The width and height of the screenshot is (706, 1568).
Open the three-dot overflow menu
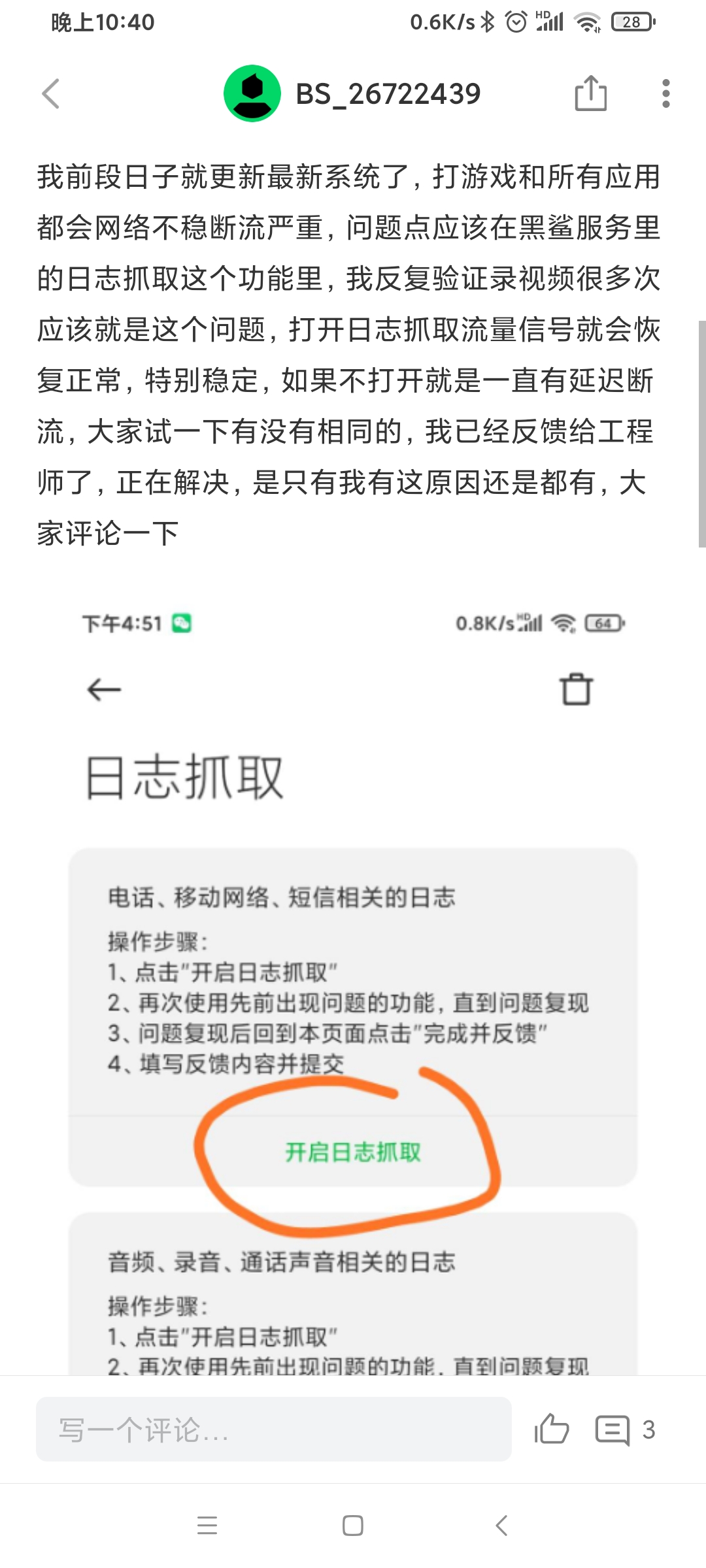click(665, 93)
